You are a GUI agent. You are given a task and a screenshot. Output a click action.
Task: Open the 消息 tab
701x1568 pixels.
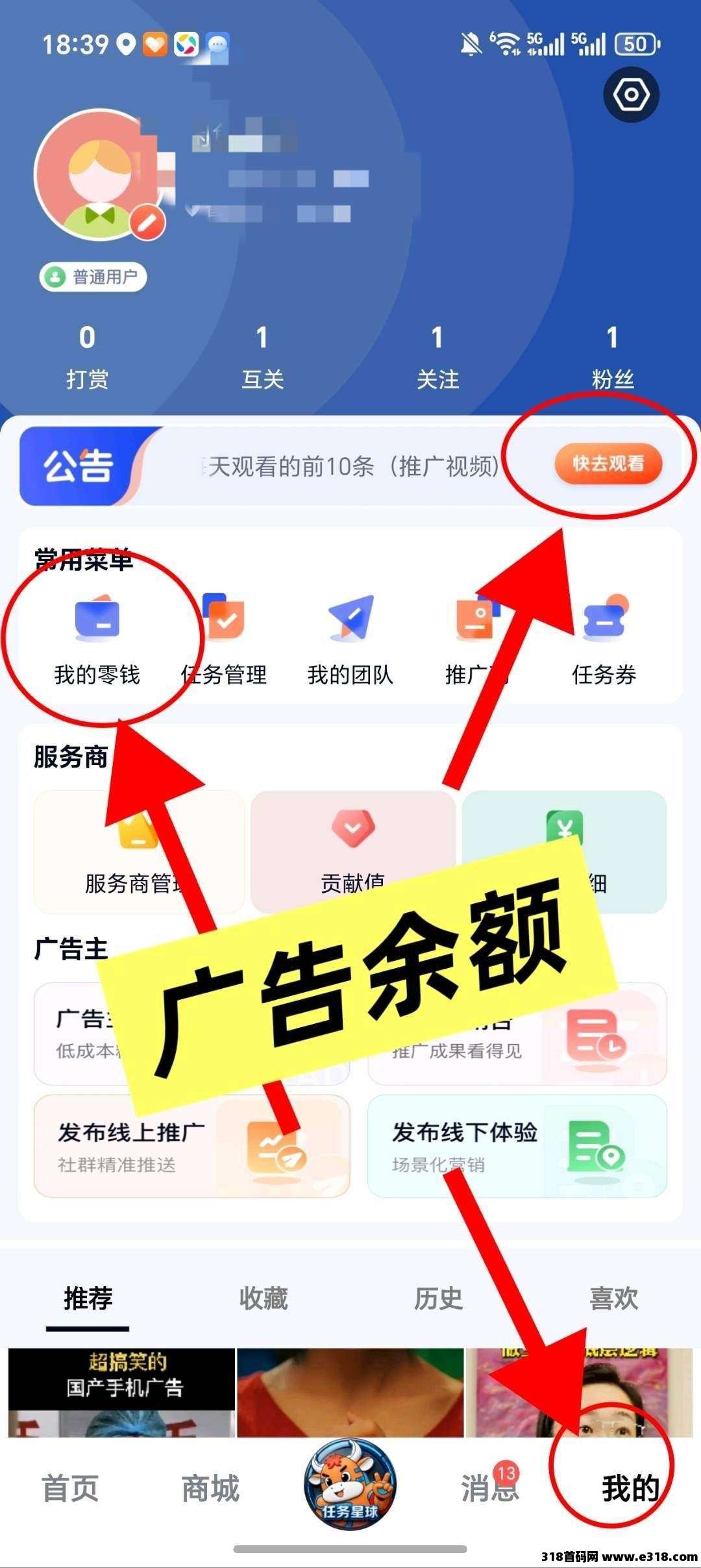click(x=489, y=1488)
